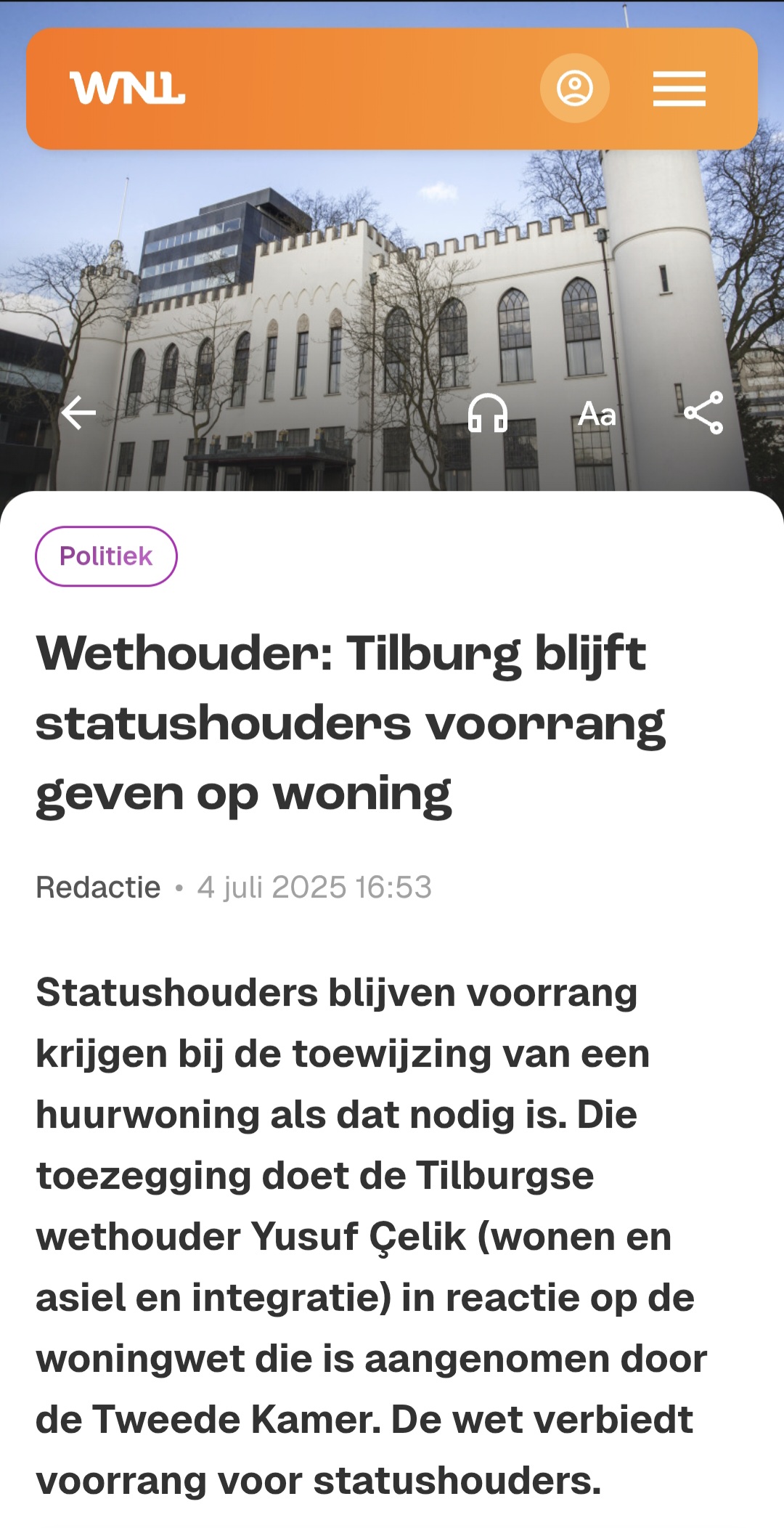This screenshot has height=1528, width=784.
Task: Go to the WNL homepage logo
Action: point(127,88)
